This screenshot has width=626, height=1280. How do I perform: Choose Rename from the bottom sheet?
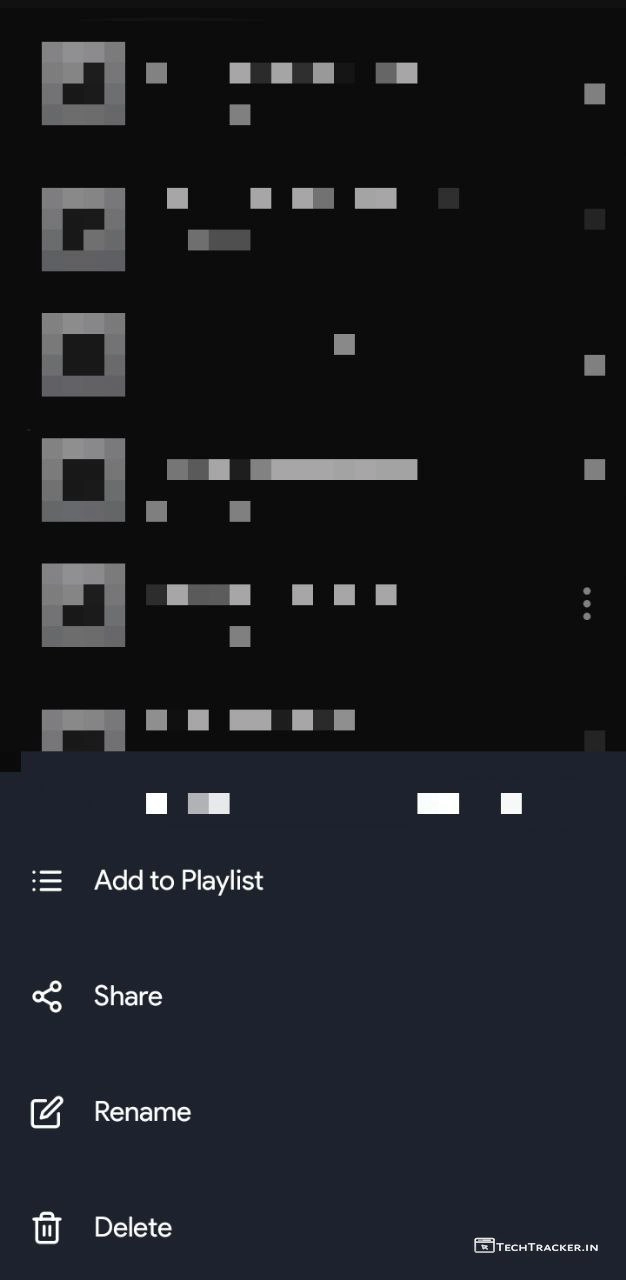[x=142, y=1112]
